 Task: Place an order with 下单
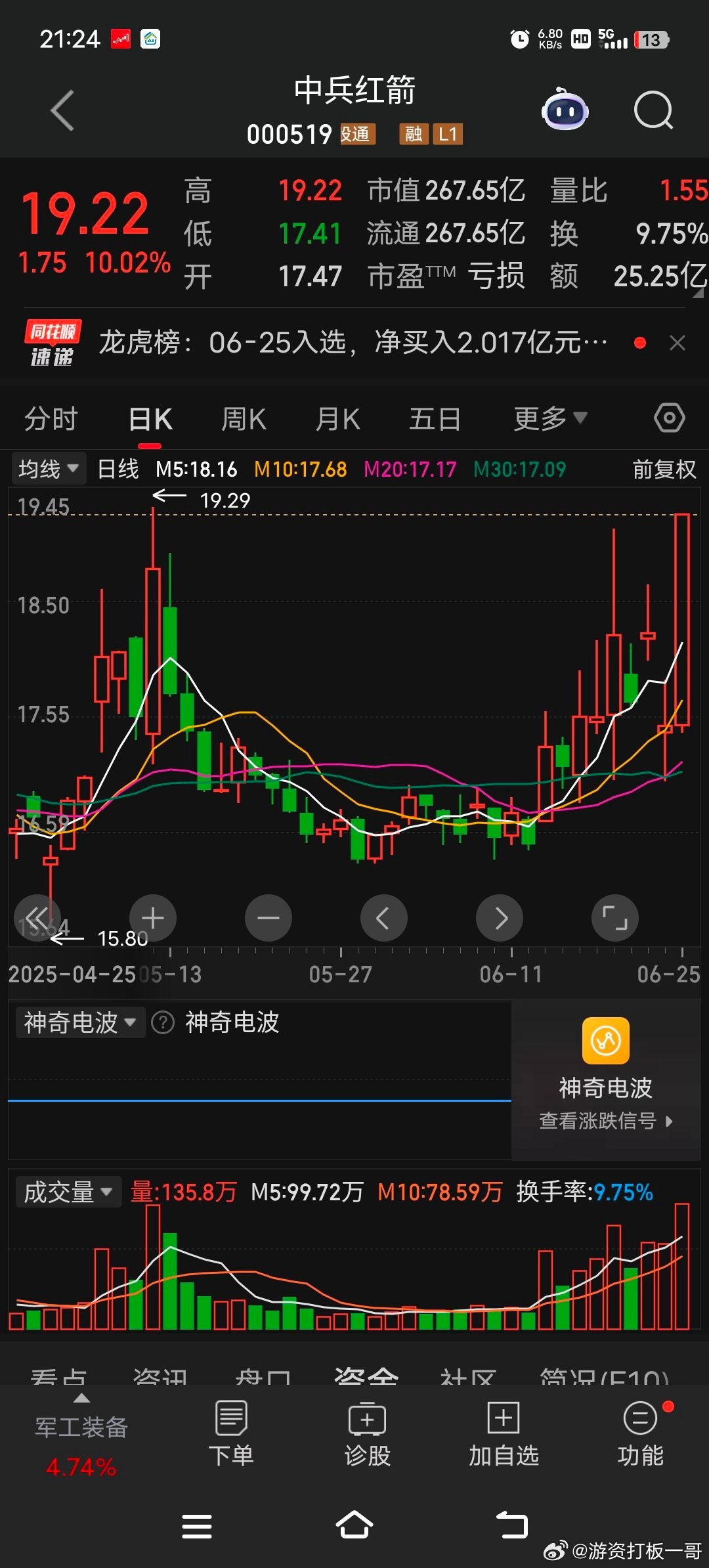[231, 1434]
